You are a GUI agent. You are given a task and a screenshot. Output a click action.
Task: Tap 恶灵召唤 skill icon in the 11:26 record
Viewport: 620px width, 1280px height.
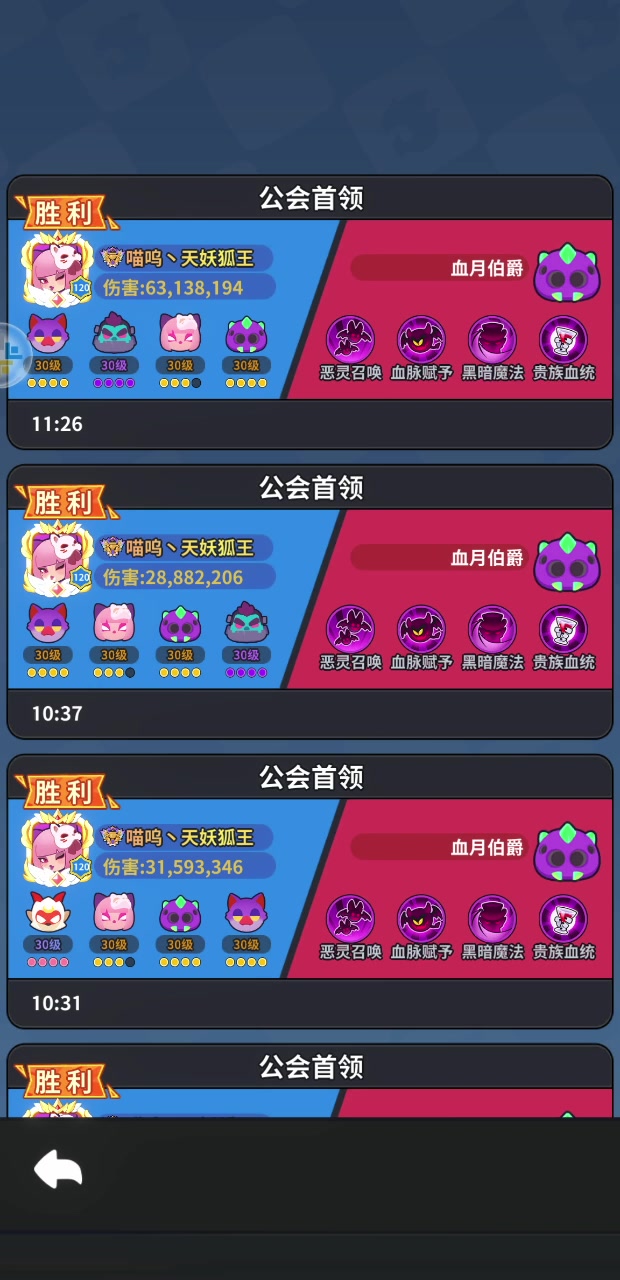click(350, 340)
